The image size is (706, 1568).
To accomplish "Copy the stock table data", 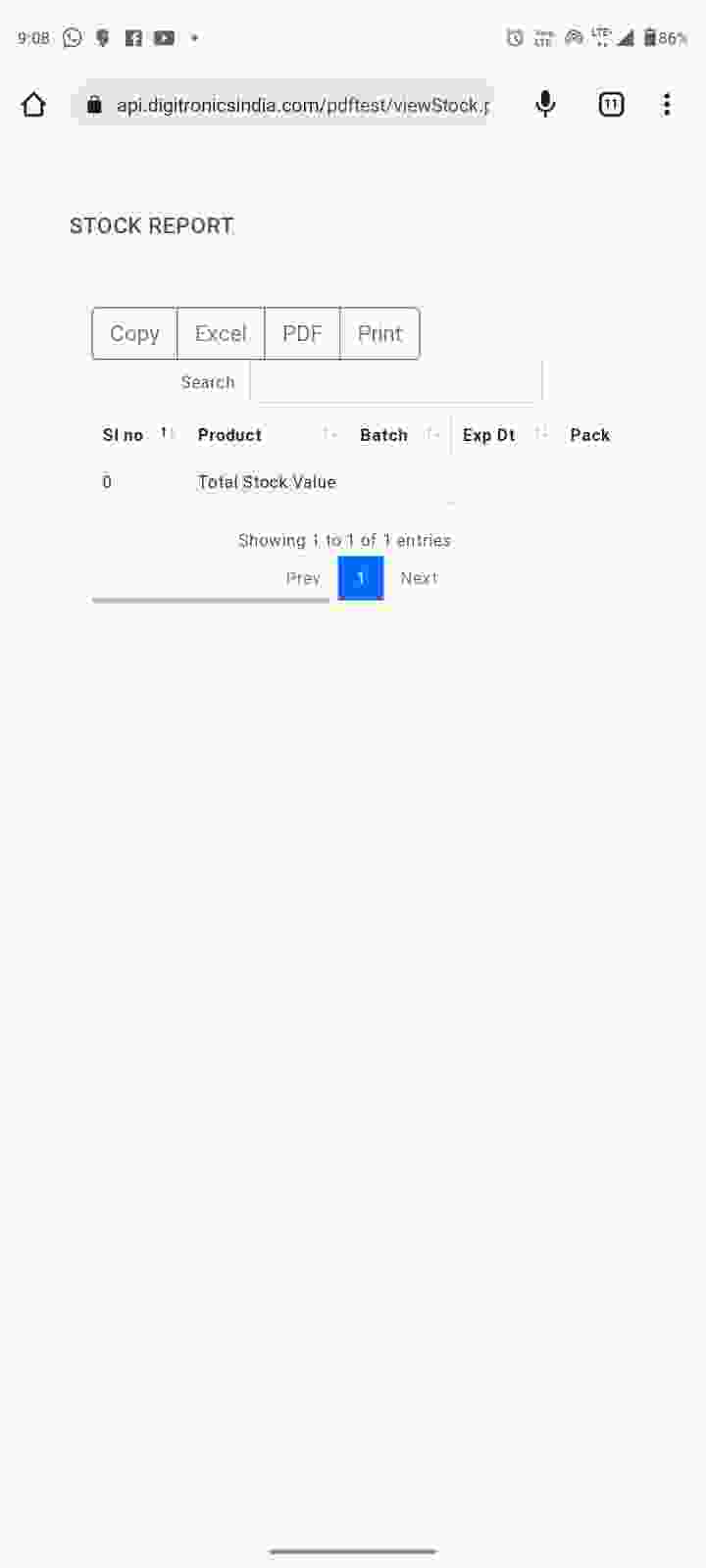I will (x=134, y=333).
